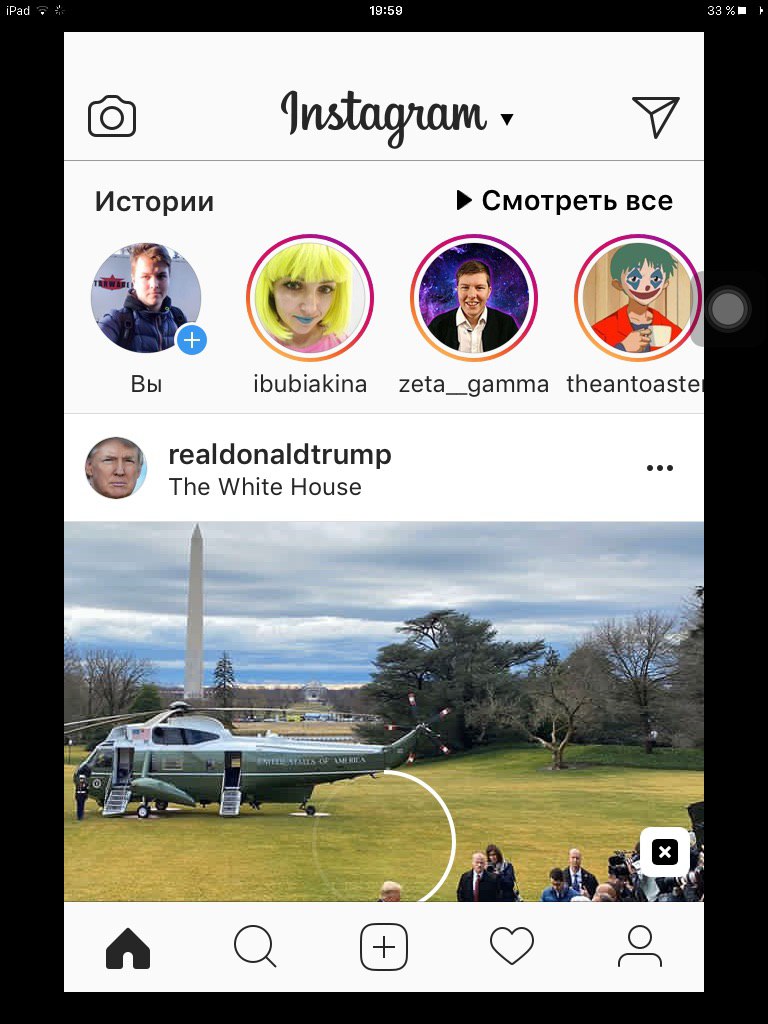Image resolution: width=768 pixels, height=1024 pixels.
Task: Switch to the Search tab
Action: [255, 947]
